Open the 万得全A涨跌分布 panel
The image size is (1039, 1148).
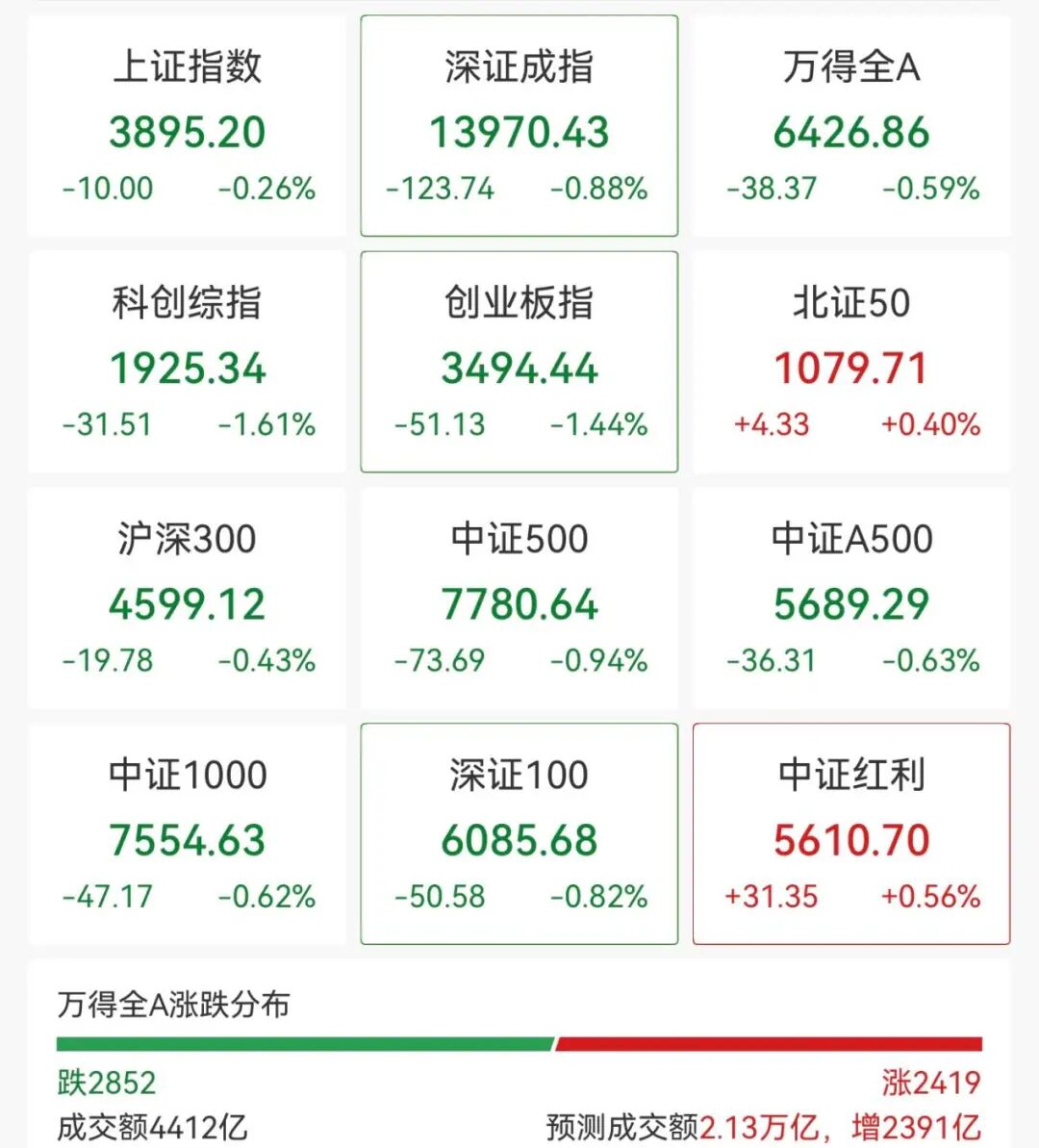(x=519, y=1055)
